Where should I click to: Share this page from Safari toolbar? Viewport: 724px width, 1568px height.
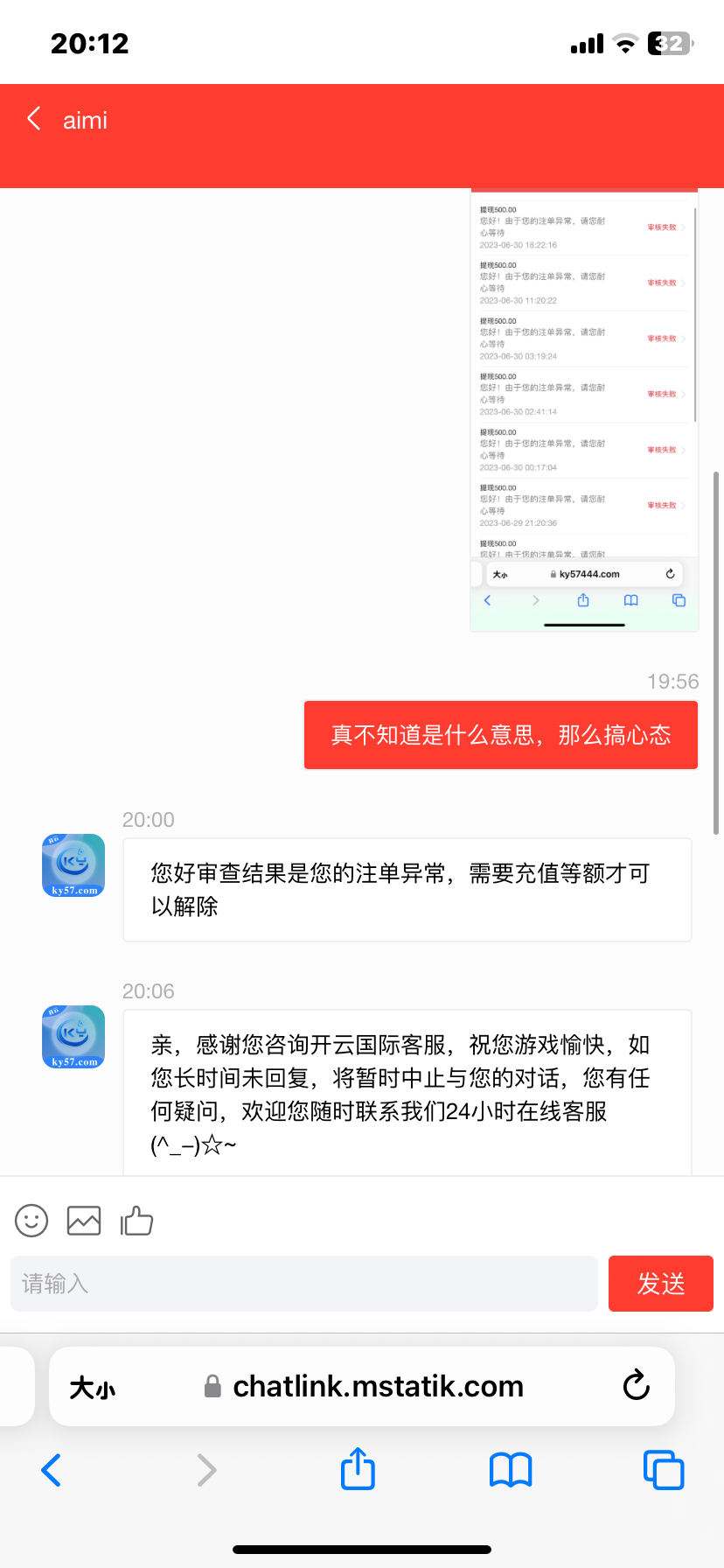(358, 1469)
